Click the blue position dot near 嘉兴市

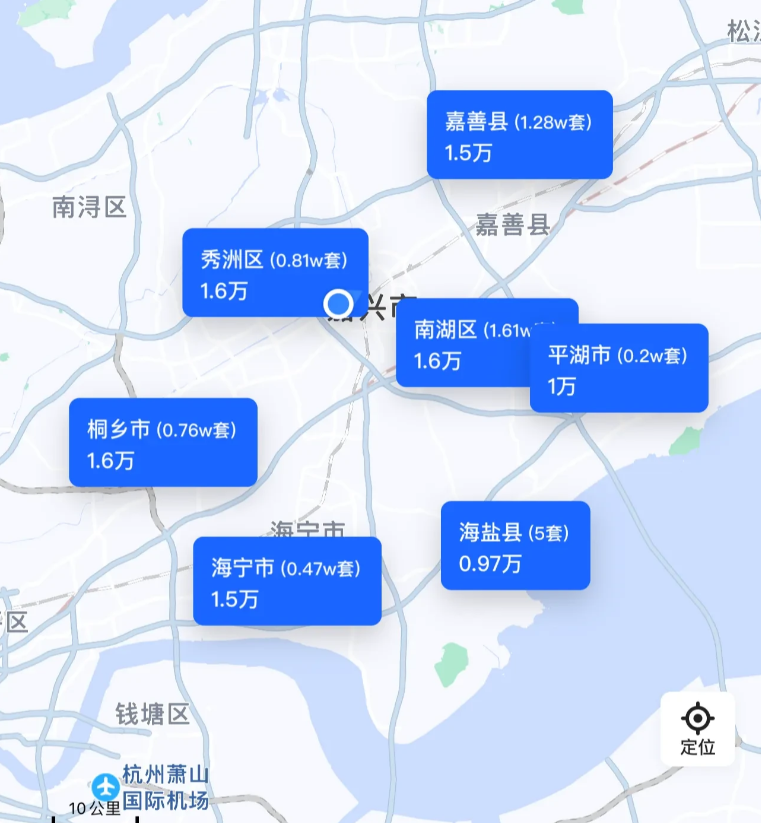tap(338, 300)
